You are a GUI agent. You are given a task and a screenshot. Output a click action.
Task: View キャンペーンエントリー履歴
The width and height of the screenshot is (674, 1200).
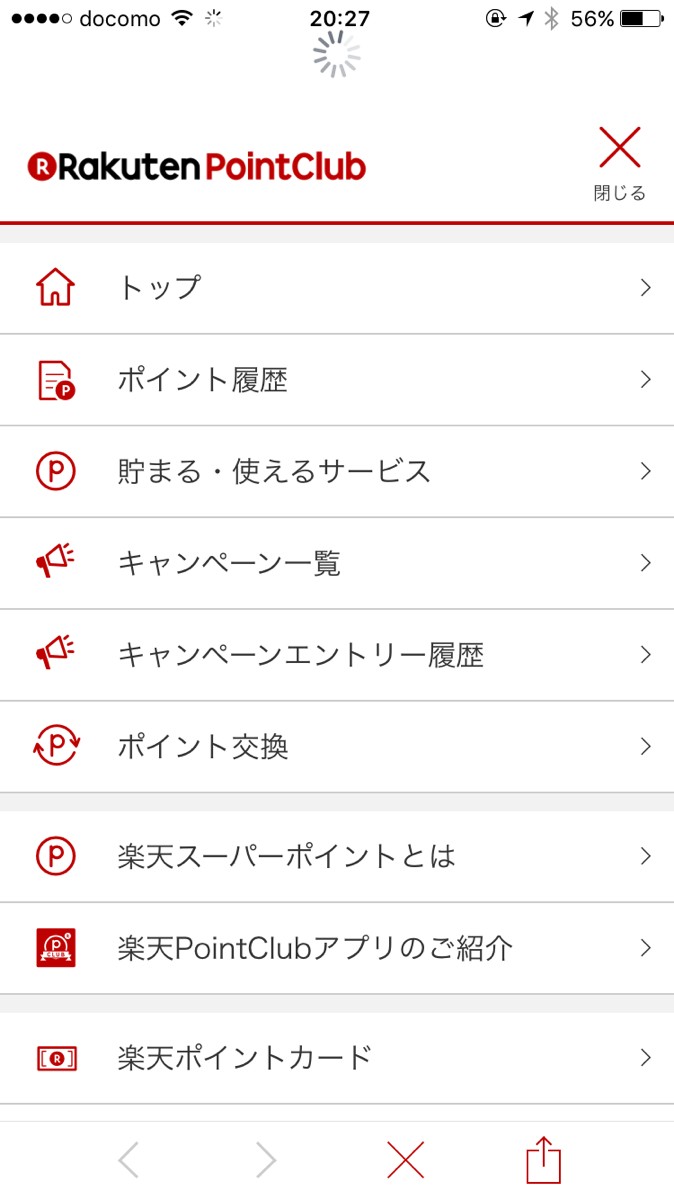tap(337, 655)
